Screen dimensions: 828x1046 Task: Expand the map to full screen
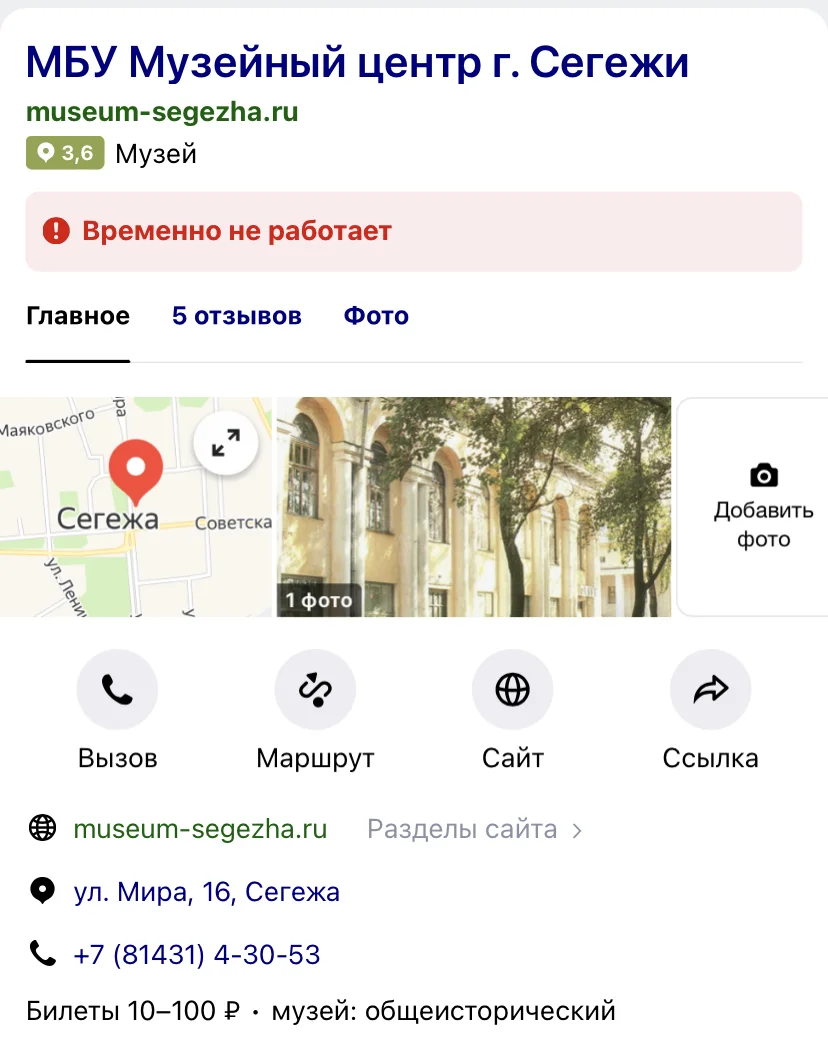pyautogui.click(x=226, y=442)
